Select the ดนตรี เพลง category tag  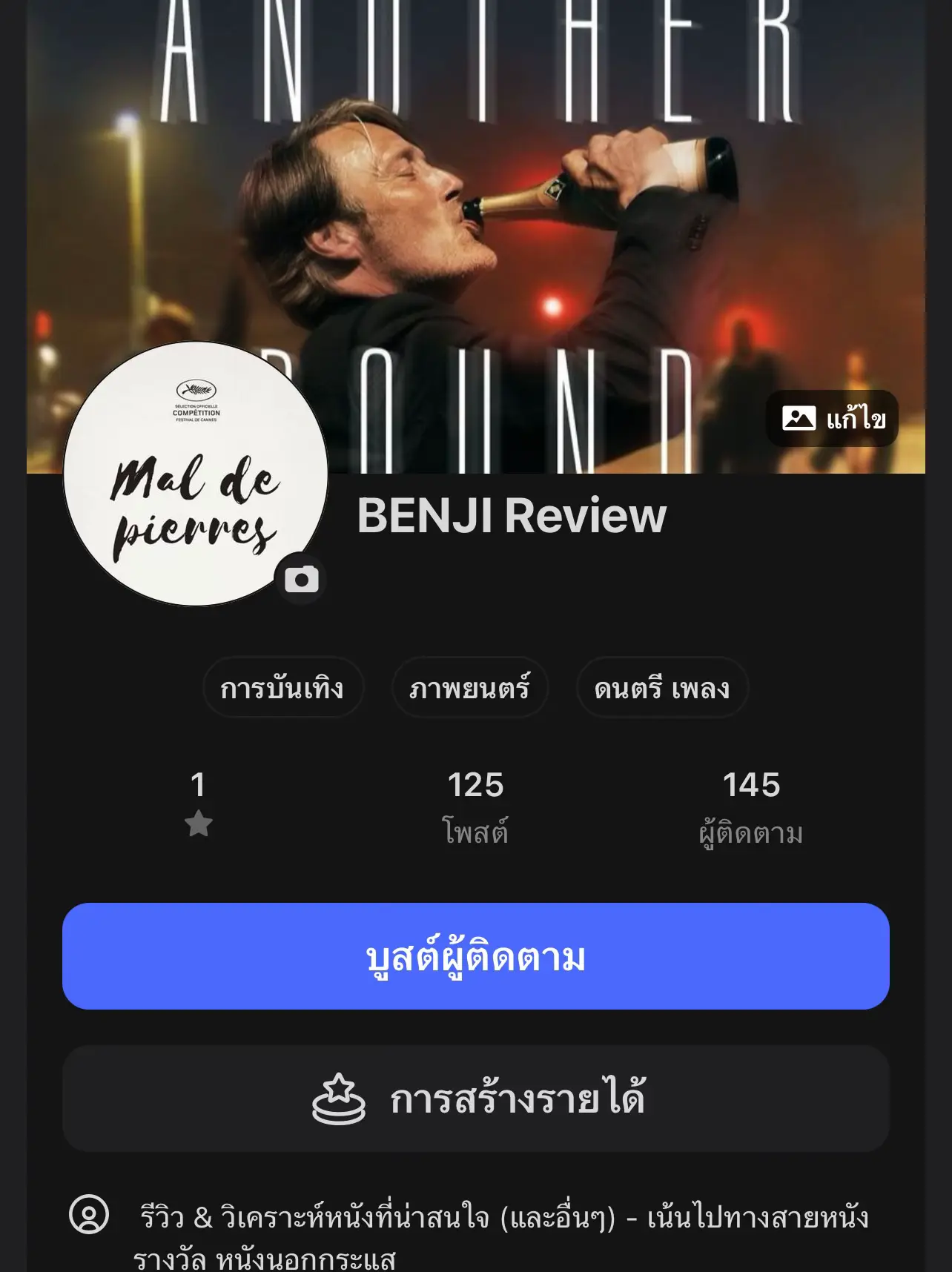click(x=662, y=688)
